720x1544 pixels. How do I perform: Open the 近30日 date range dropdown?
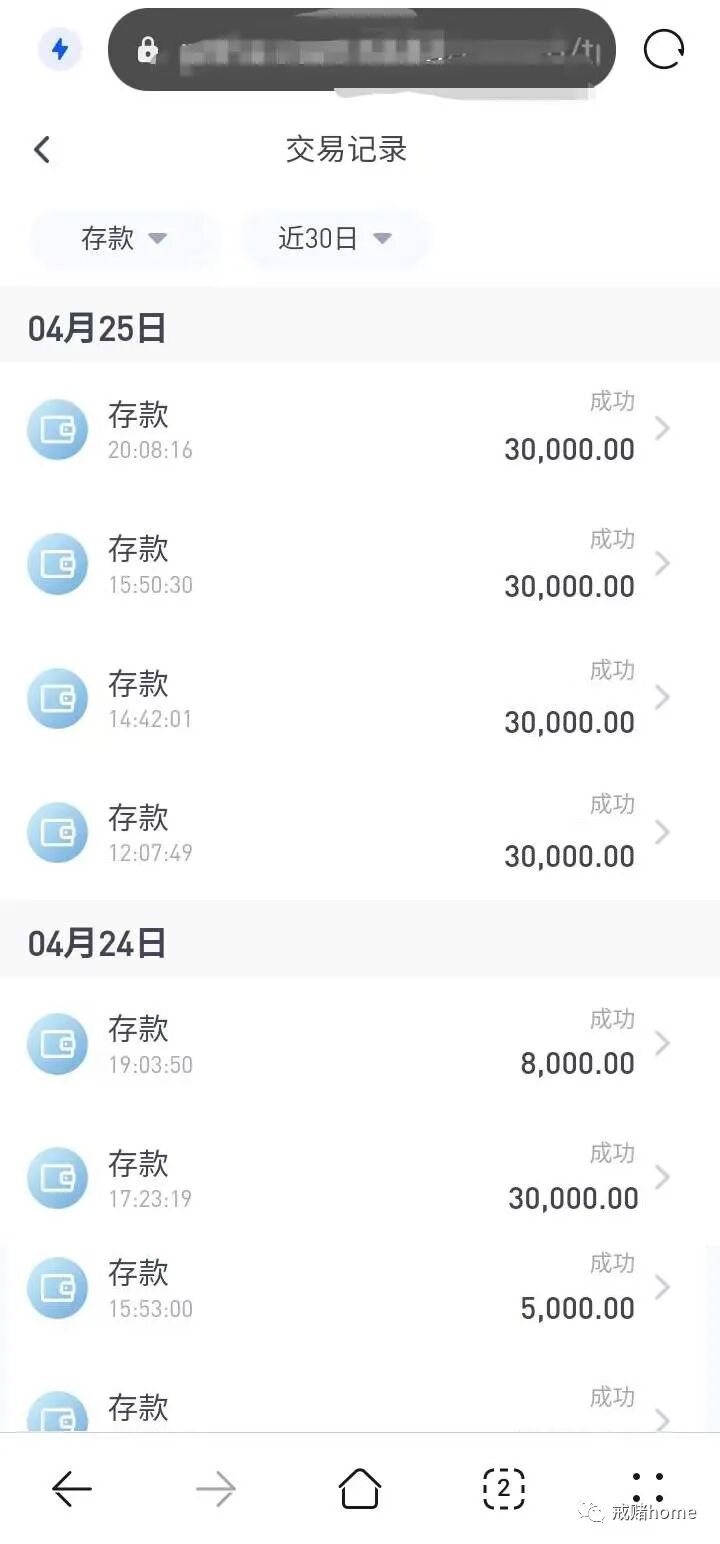[335, 239]
